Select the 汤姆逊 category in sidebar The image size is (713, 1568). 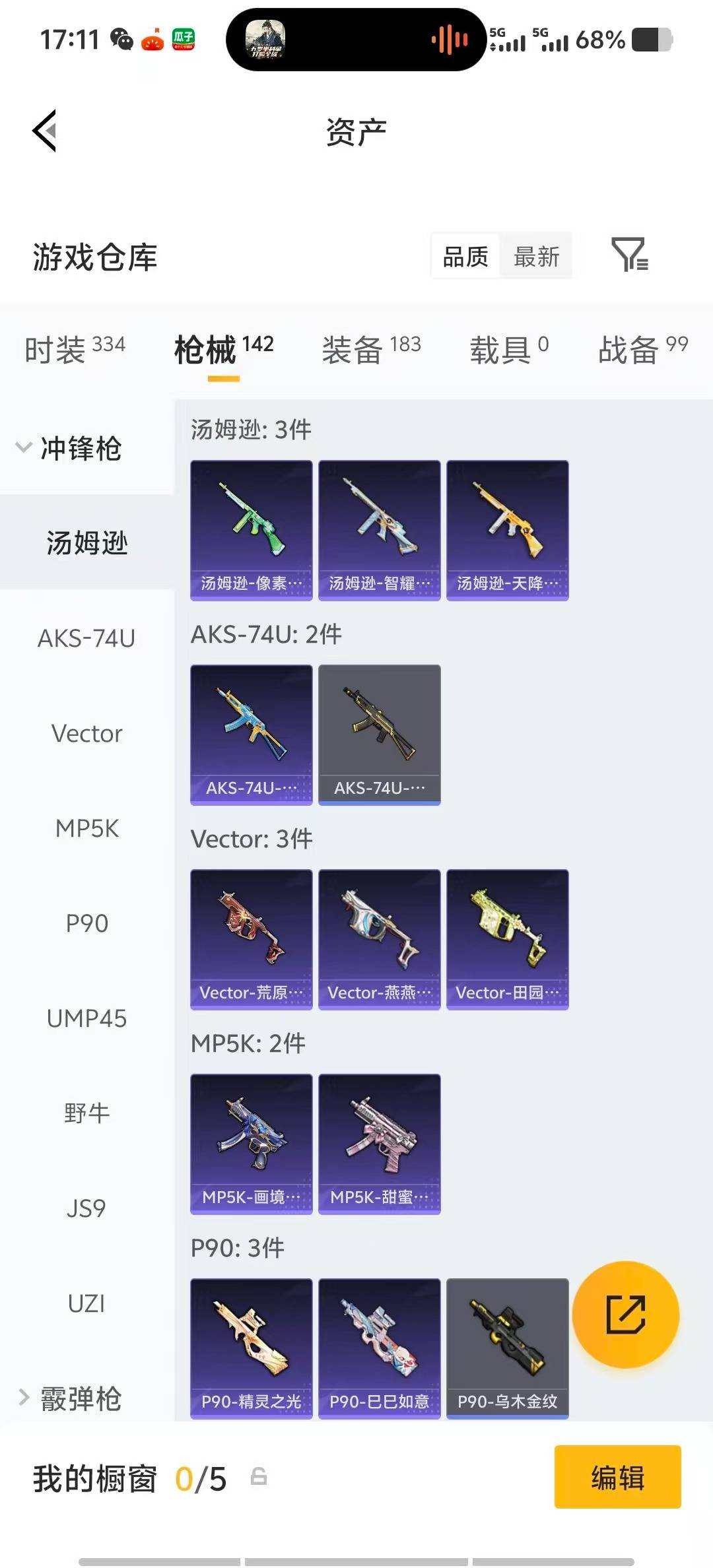(x=86, y=543)
